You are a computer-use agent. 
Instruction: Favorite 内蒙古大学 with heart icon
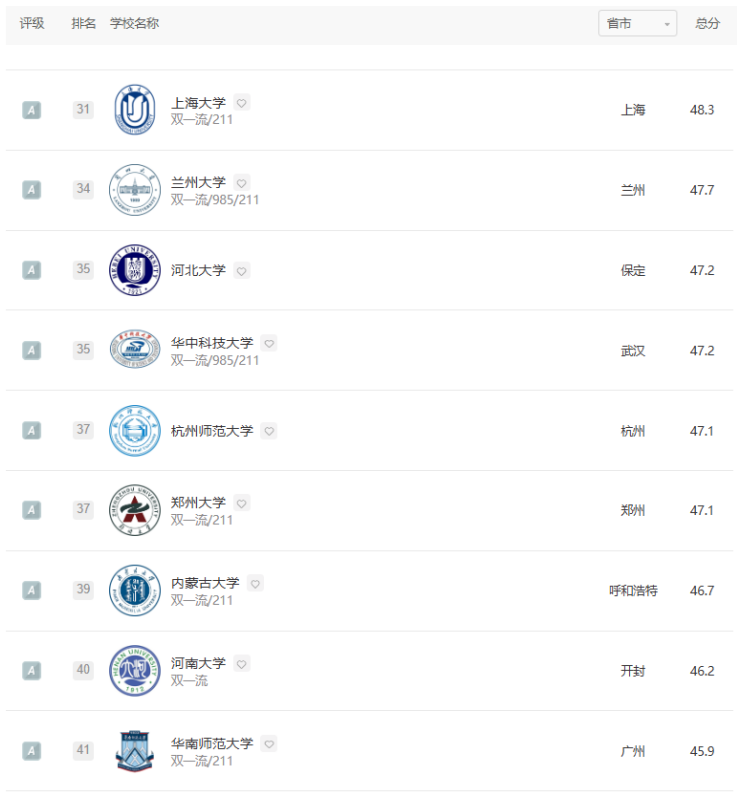click(255, 583)
